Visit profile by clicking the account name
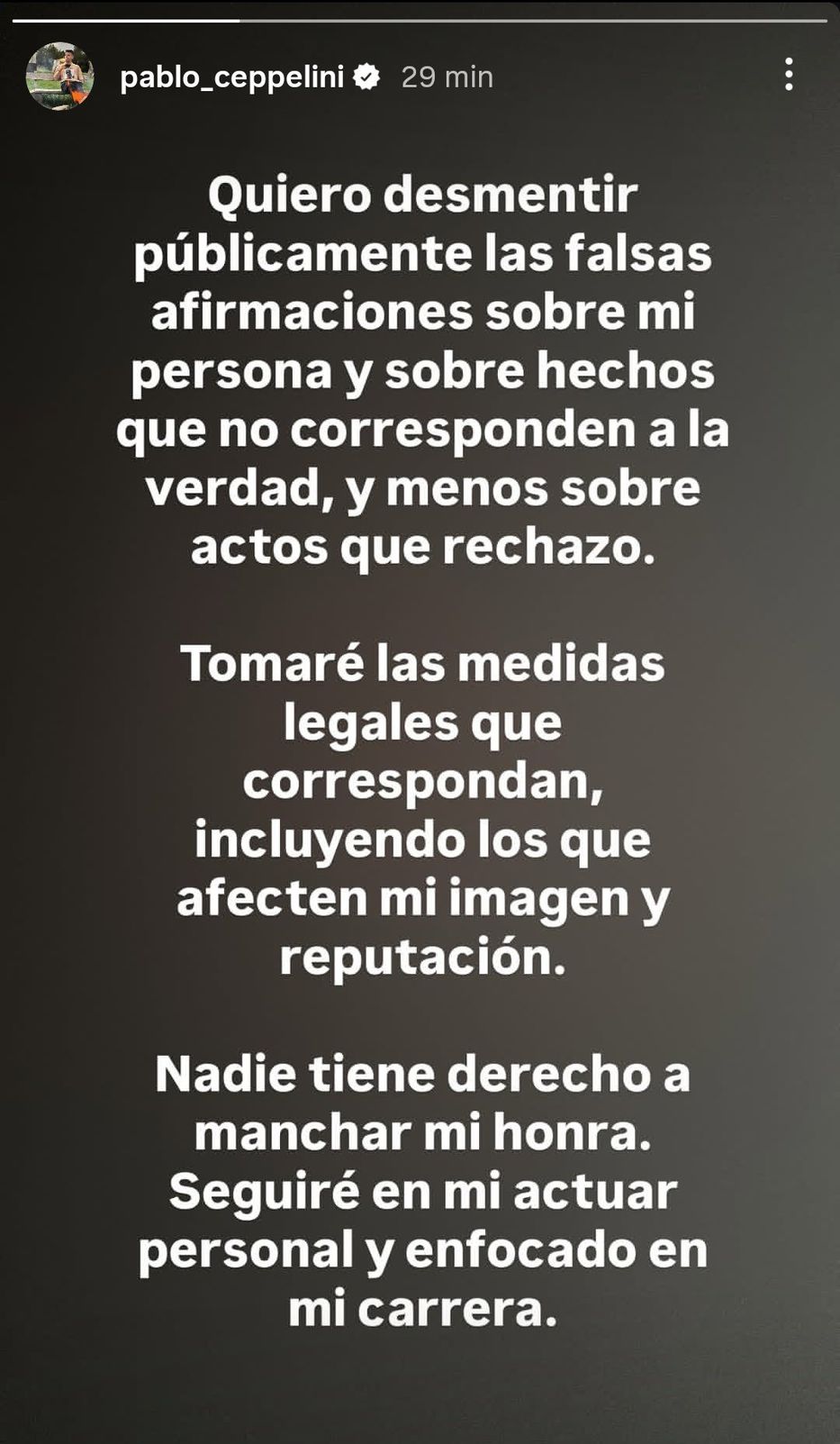 point(236,77)
